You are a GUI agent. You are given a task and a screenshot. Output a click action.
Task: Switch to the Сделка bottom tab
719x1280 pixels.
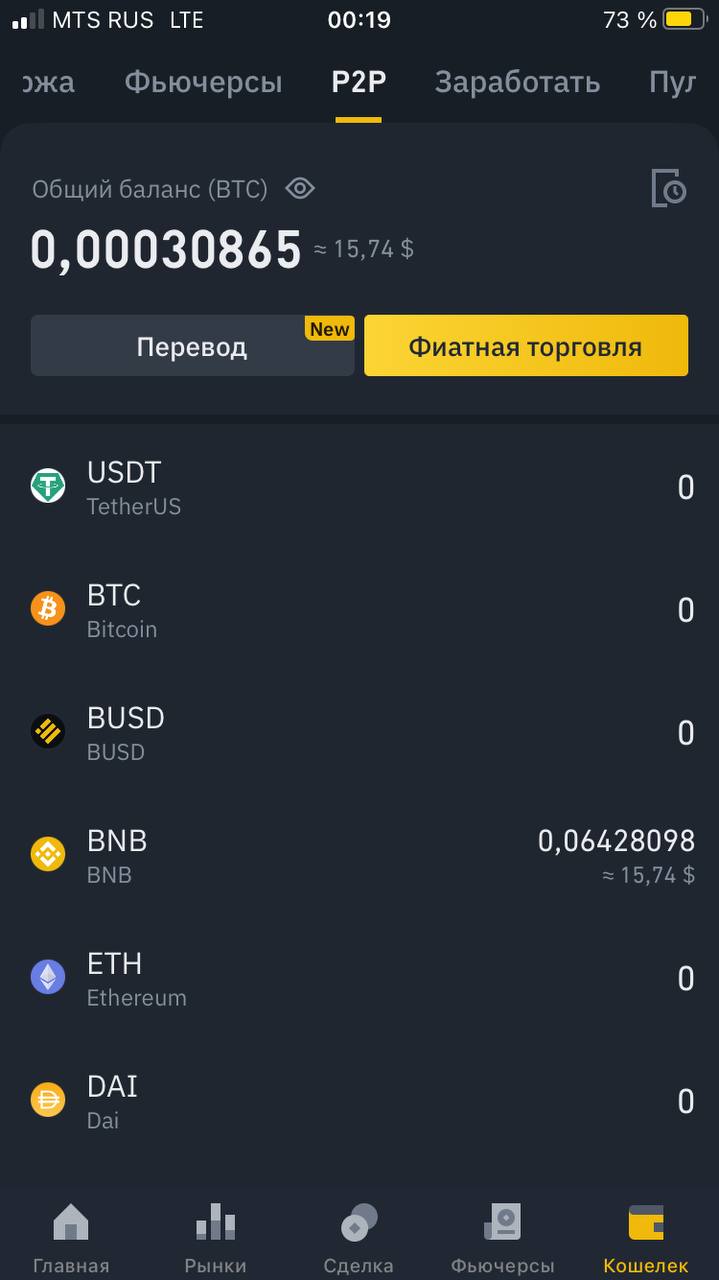point(359,1239)
